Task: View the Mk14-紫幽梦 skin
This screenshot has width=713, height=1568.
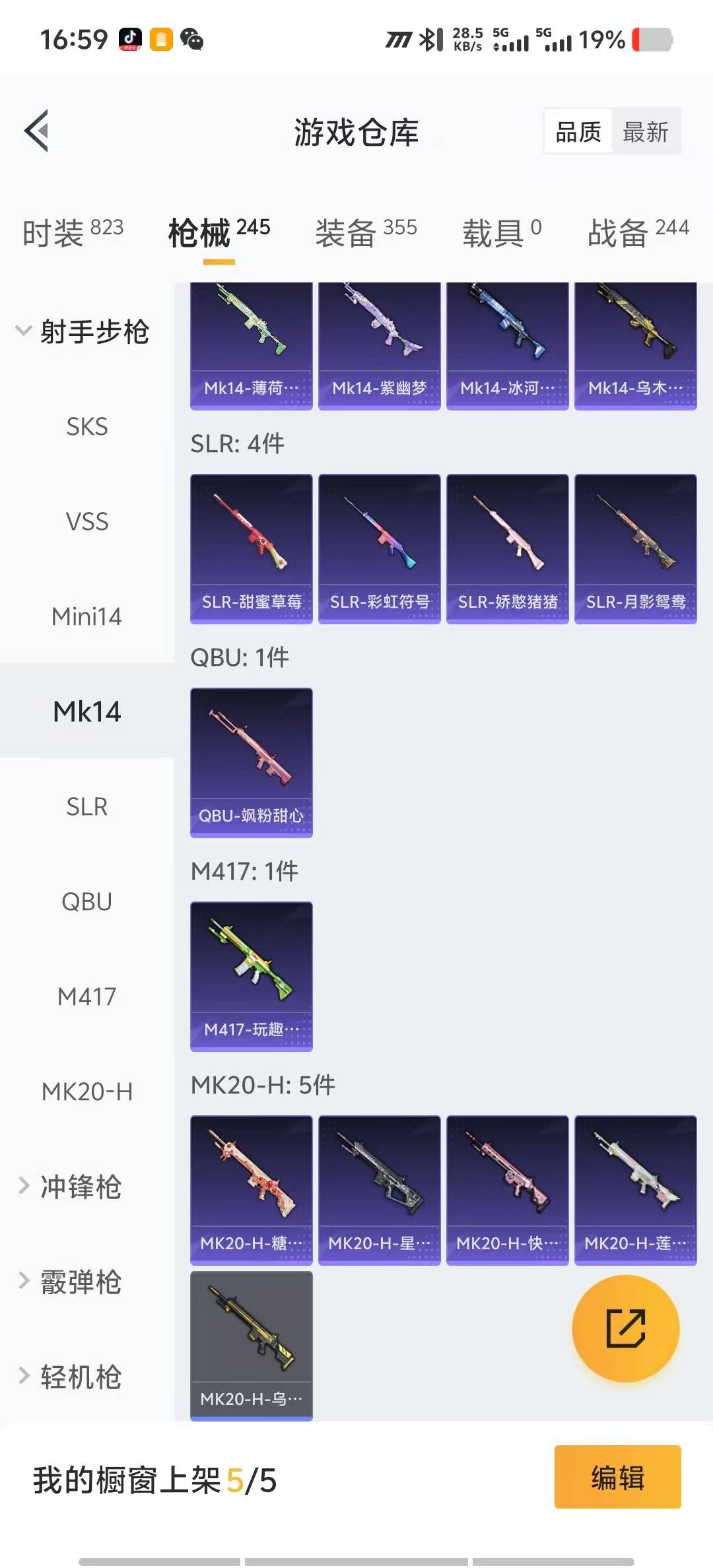Action: (379, 343)
